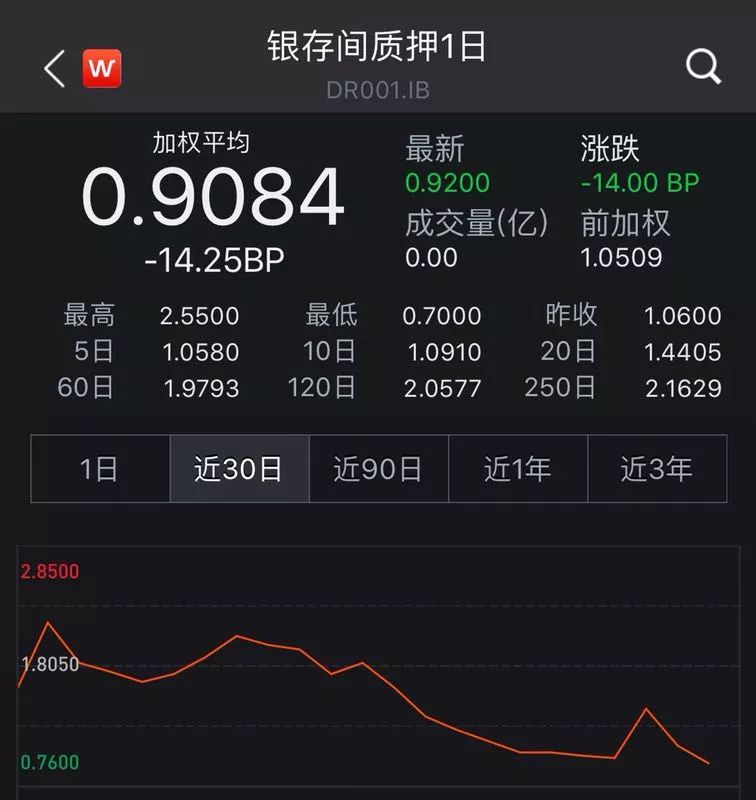The width and height of the screenshot is (756, 800).
Task: Select the 近30日 chart range
Action: click(239, 469)
